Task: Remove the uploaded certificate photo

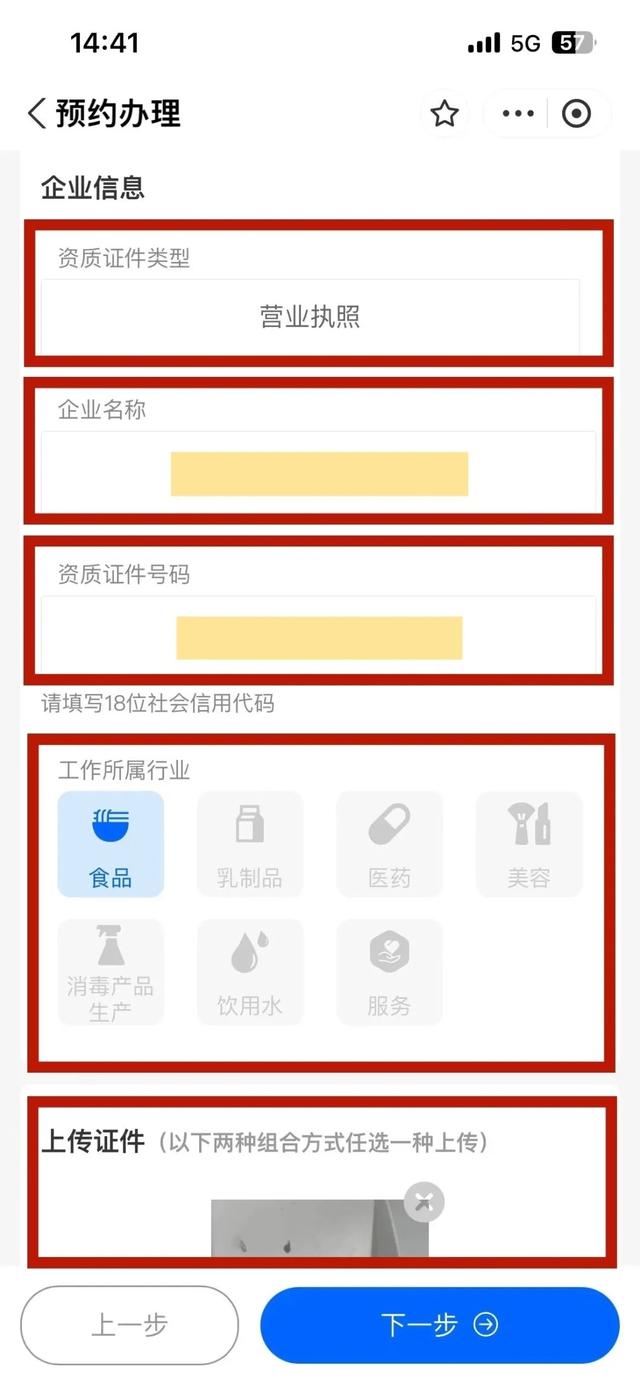Action: [424, 1201]
